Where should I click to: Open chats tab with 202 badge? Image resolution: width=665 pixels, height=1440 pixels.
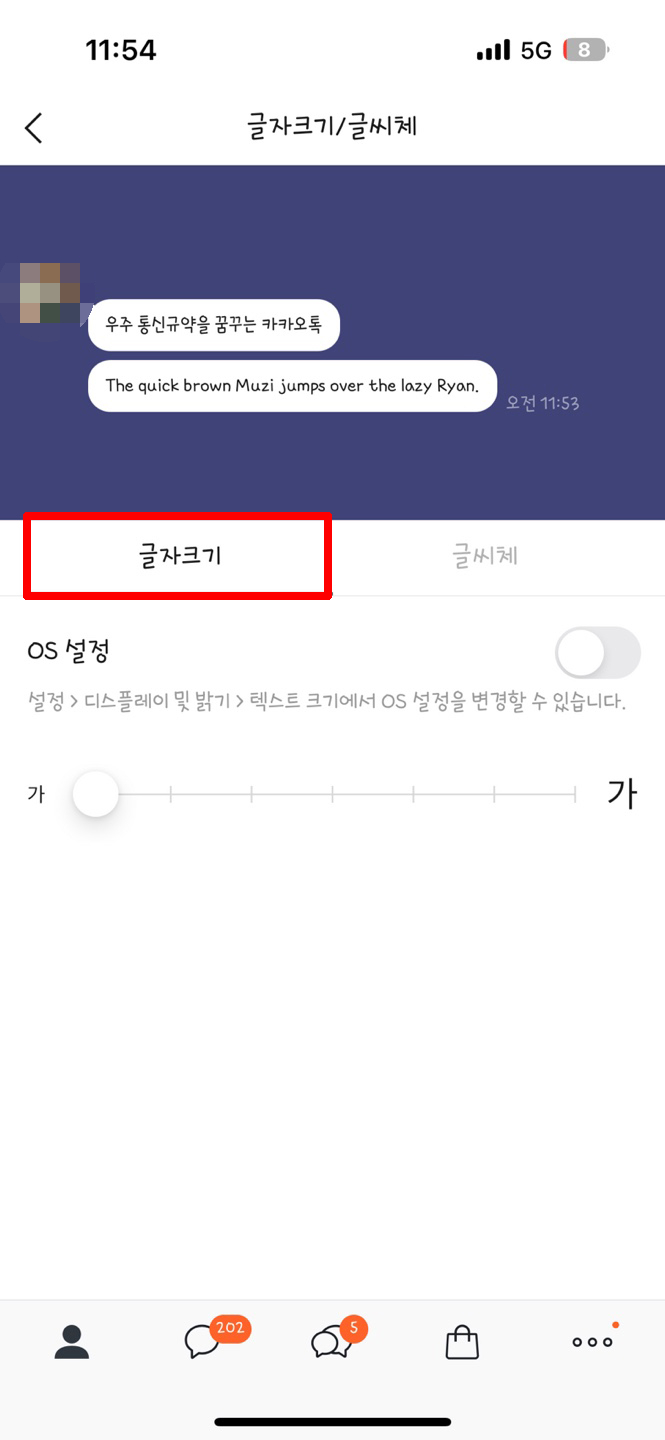click(x=203, y=1341)
